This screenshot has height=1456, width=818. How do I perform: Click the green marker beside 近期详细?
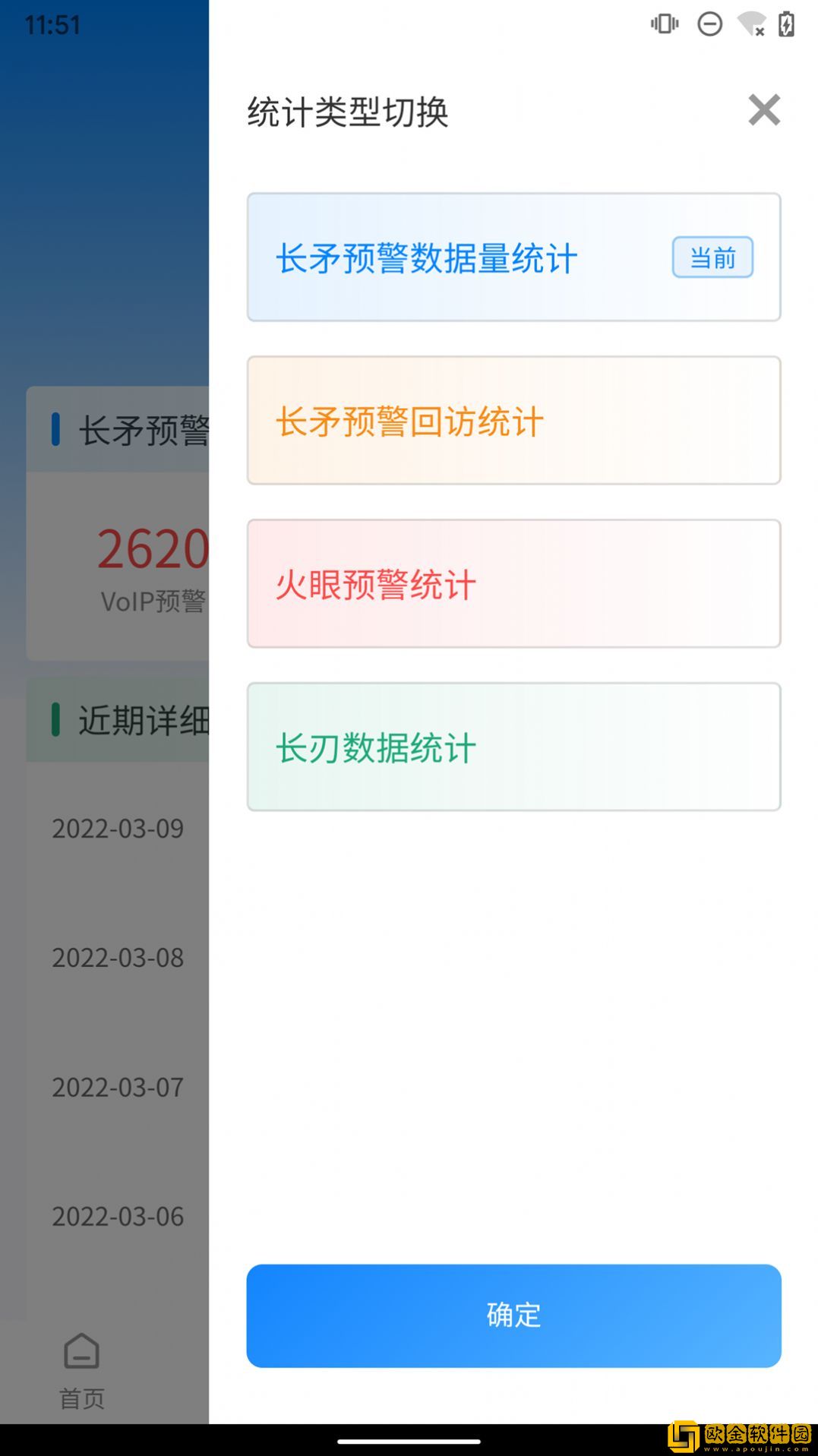point(55,718)
